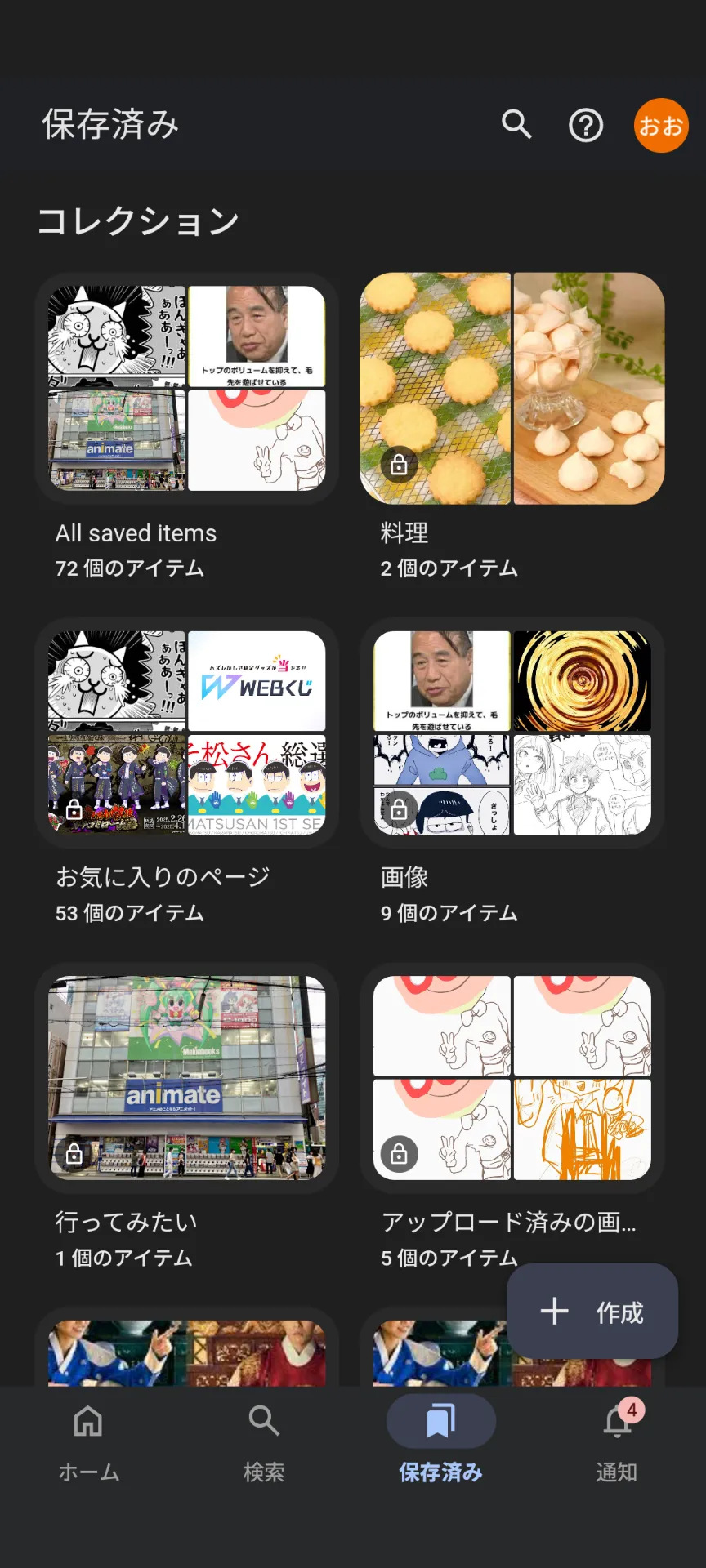The width and height of the screenshot is (706, 1568).
Task: Open the orange account avatar
Action: pos(660,126)
